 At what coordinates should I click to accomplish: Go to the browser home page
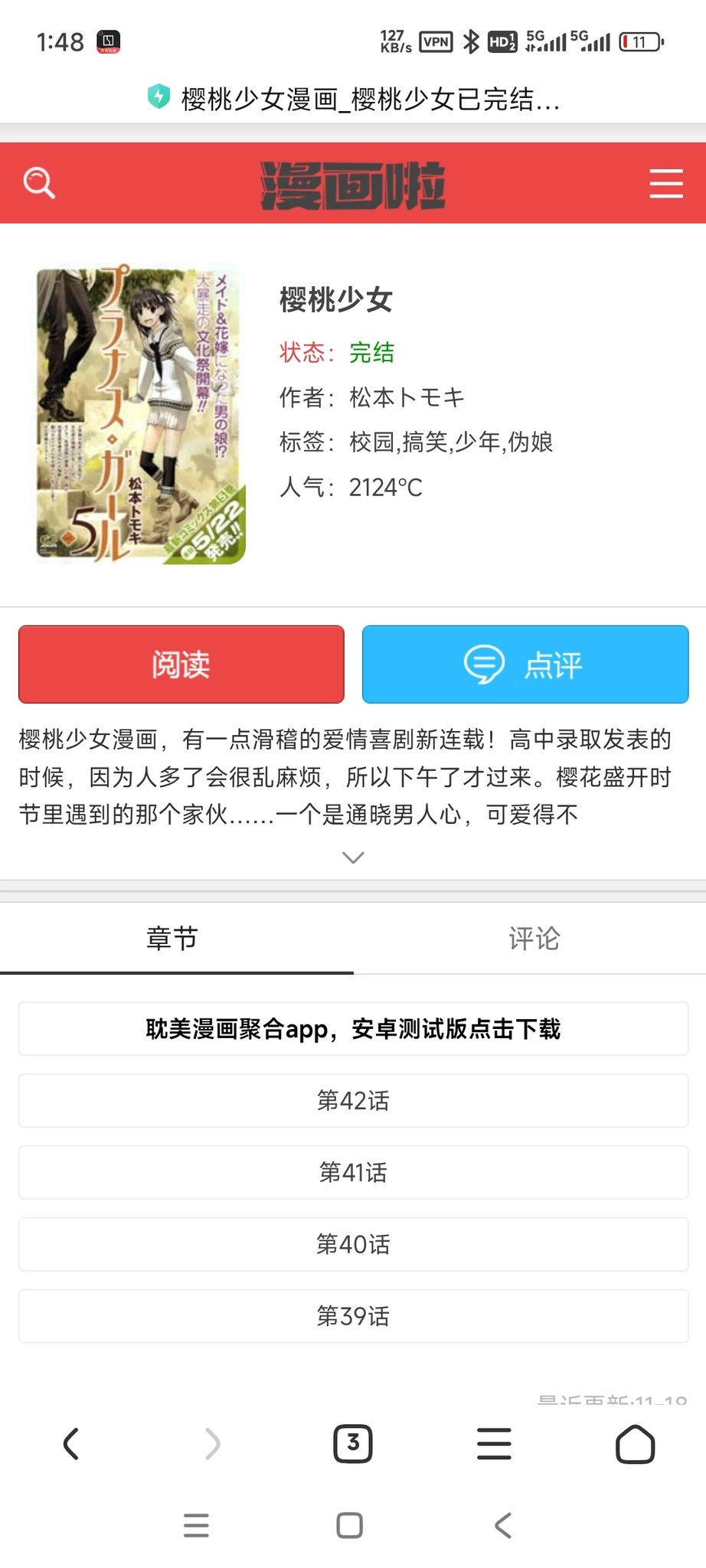point(635,1444)
